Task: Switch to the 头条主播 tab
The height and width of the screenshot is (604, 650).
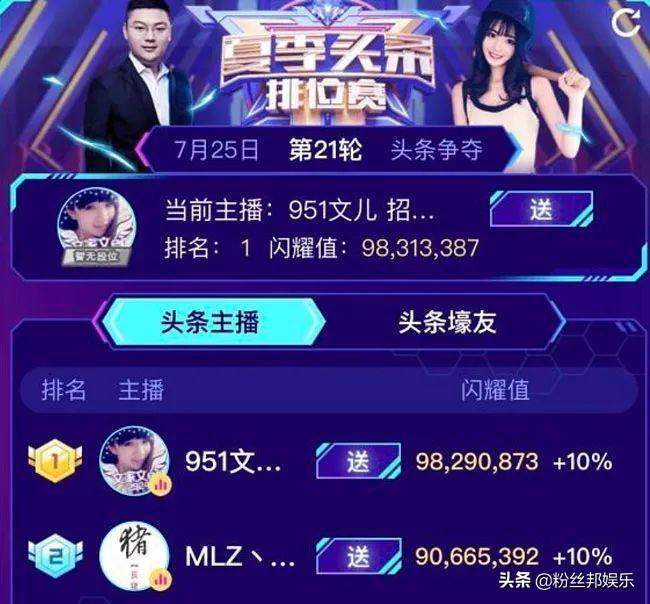Action: (210, 322)
